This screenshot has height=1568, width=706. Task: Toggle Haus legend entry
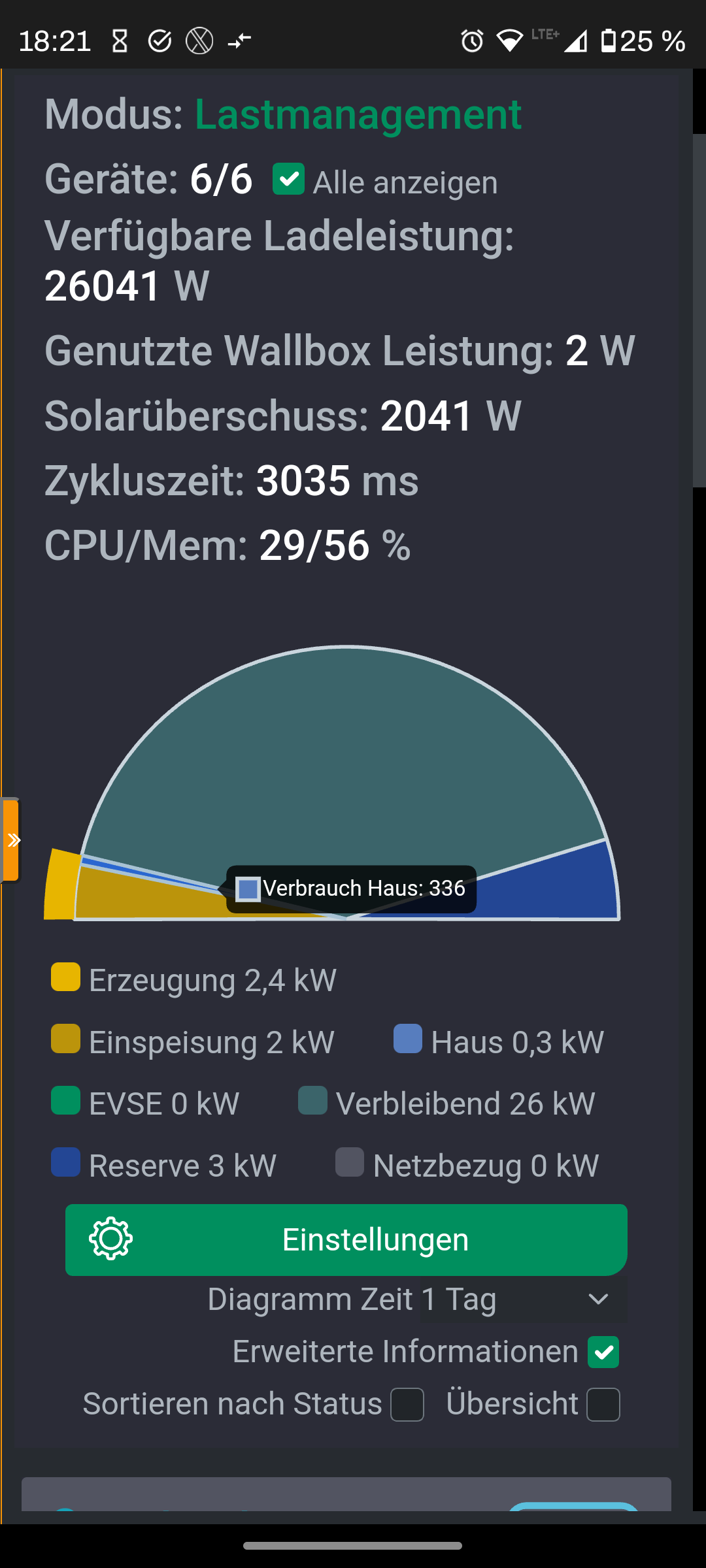click(499, 1041)
